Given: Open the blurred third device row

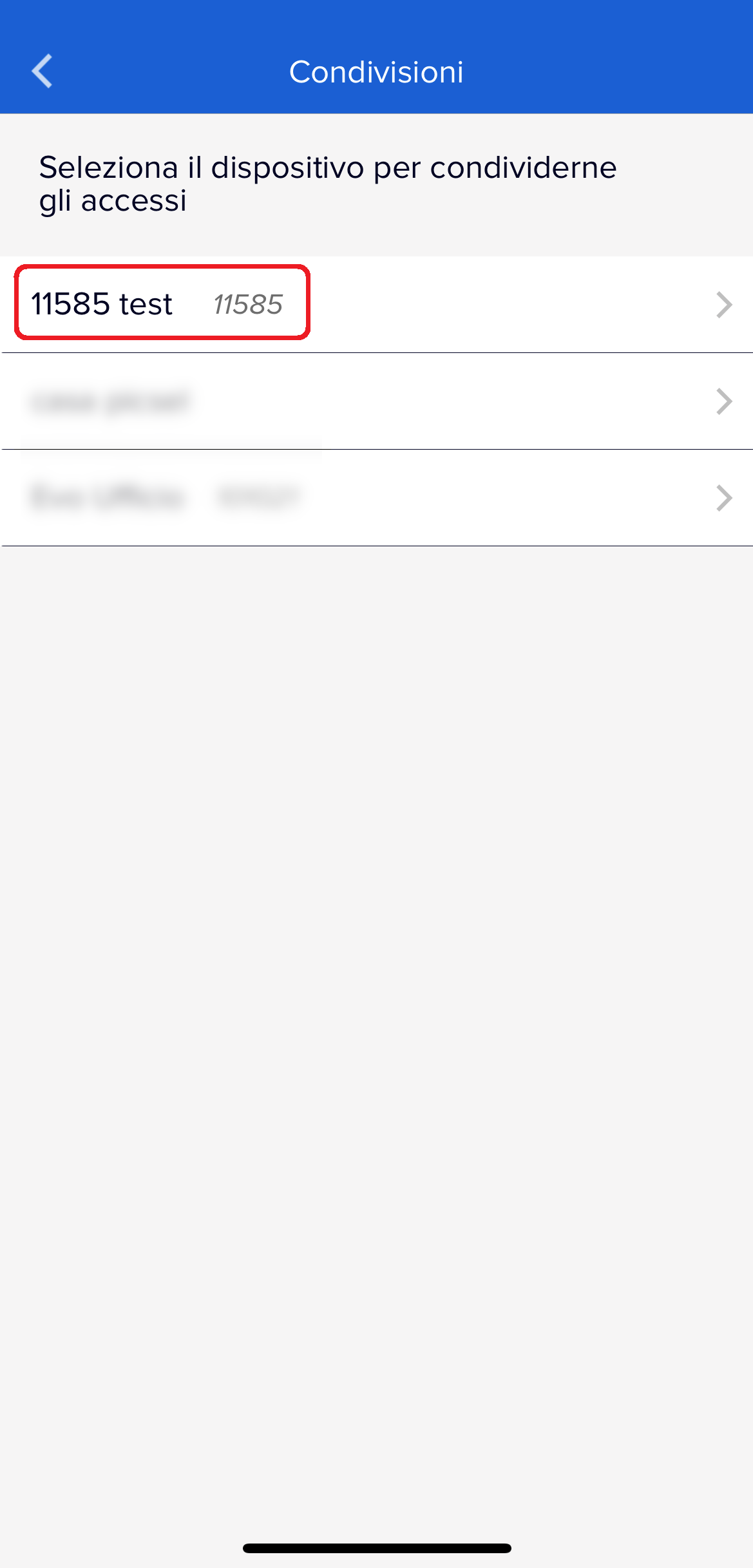Looking at the screenshot, I should (376, 498).
